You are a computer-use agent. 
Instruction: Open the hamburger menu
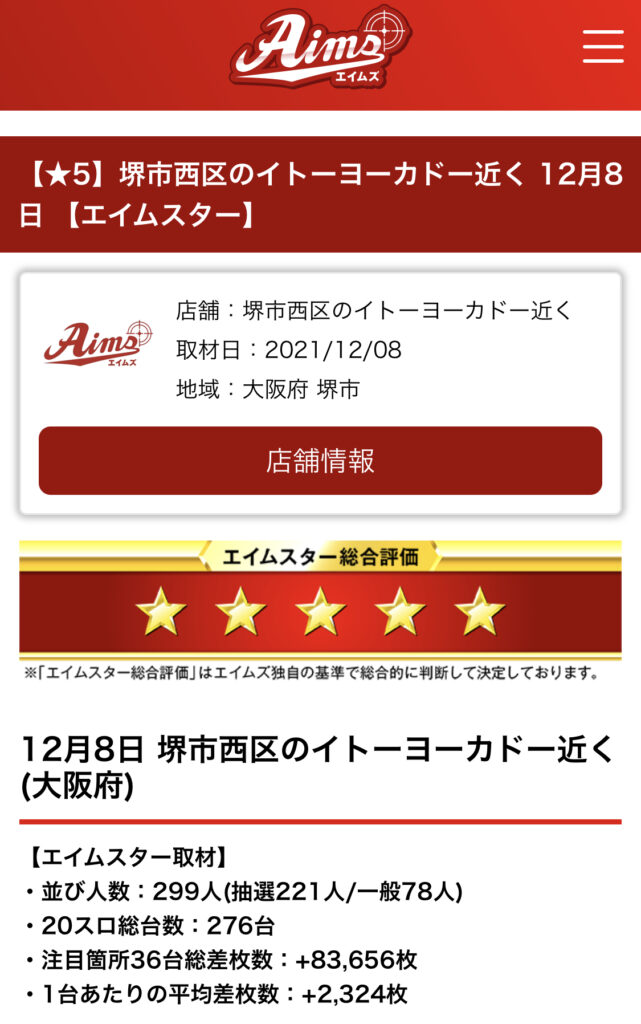(603, 45)
